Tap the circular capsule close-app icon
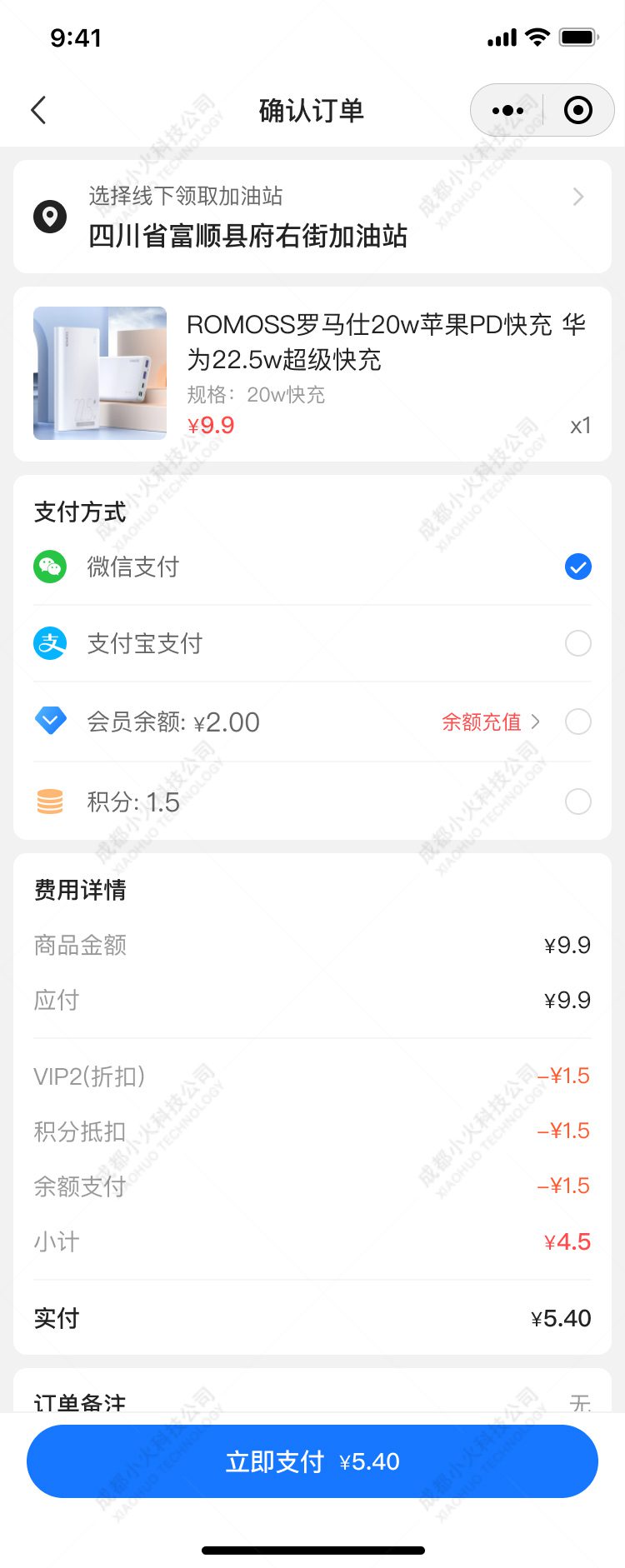The height and width of the screenshot is (1568, 625). [577, 109]
